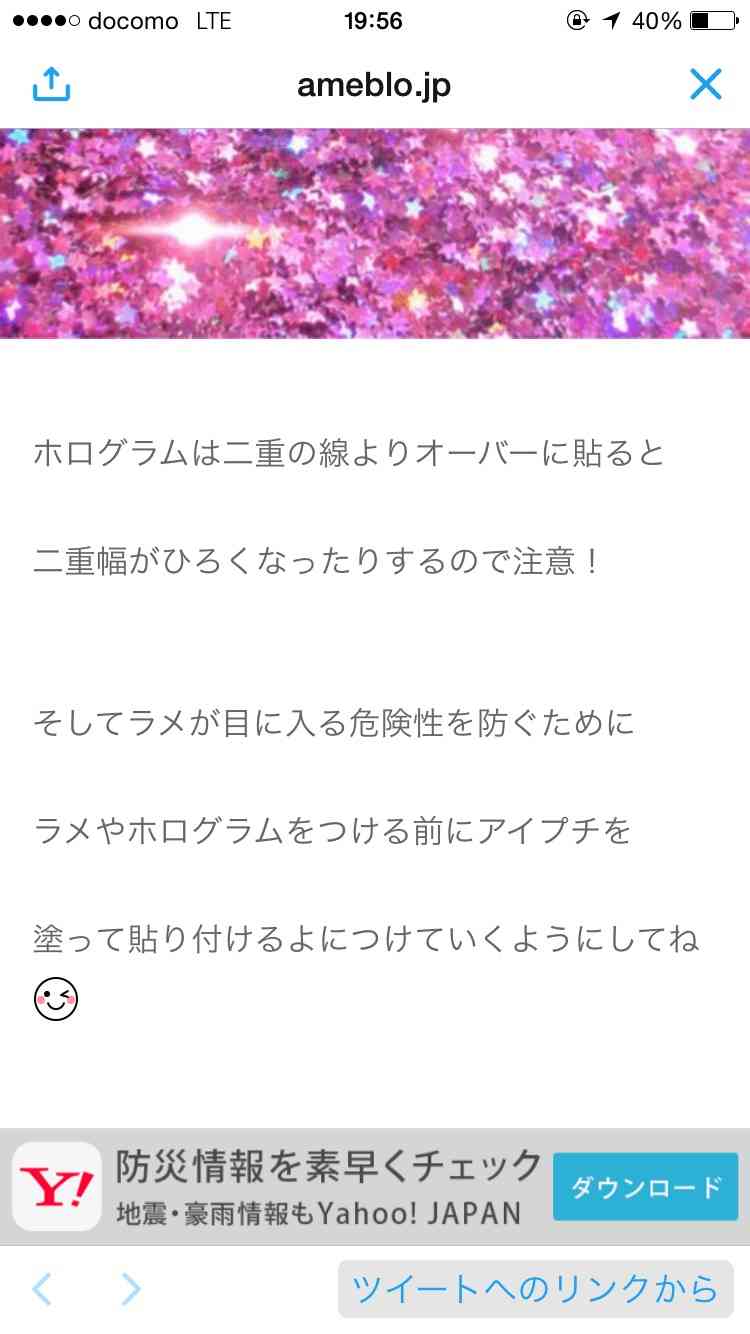Share this ameblo.jp page
The height and width of the screenshot is (1334, 750).
pyautogui.click(x=52, y=85)
